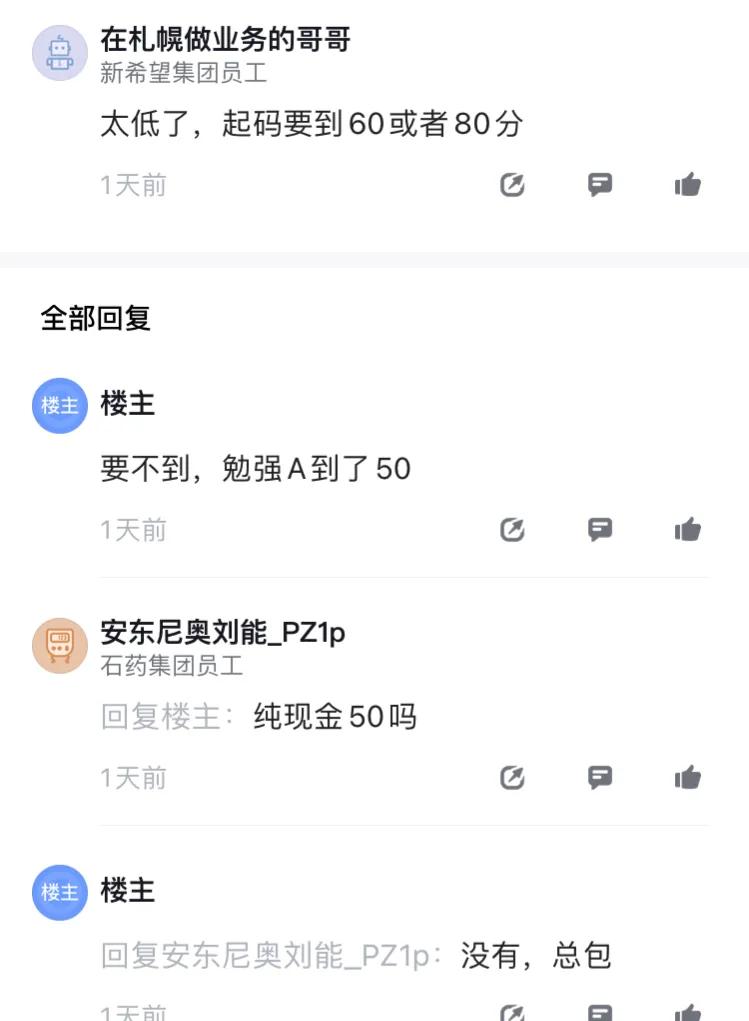The width and height of the screenshot is (749, 1021).
Task: Toggle like on the bottom 楼主 reply
Action: 687,1010
